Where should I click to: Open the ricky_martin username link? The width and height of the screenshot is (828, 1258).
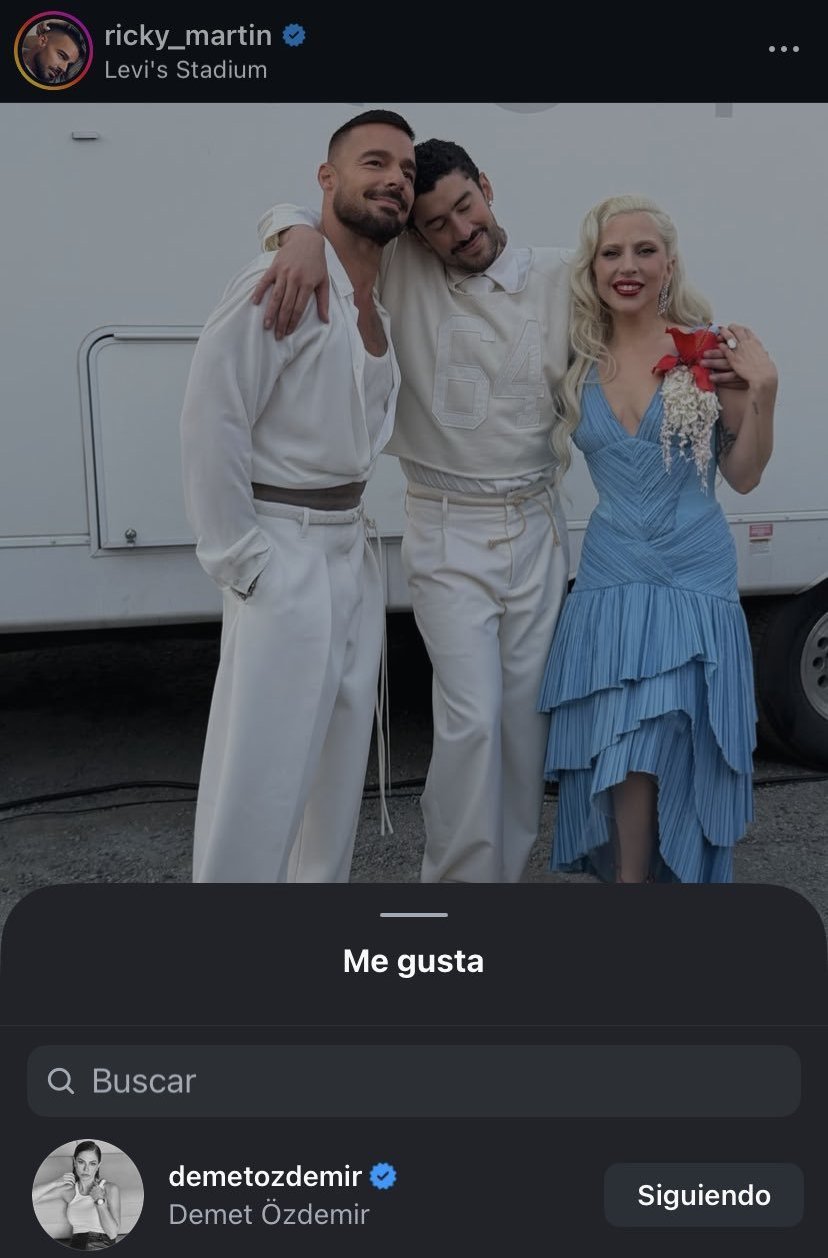click(x=188, y=36)
